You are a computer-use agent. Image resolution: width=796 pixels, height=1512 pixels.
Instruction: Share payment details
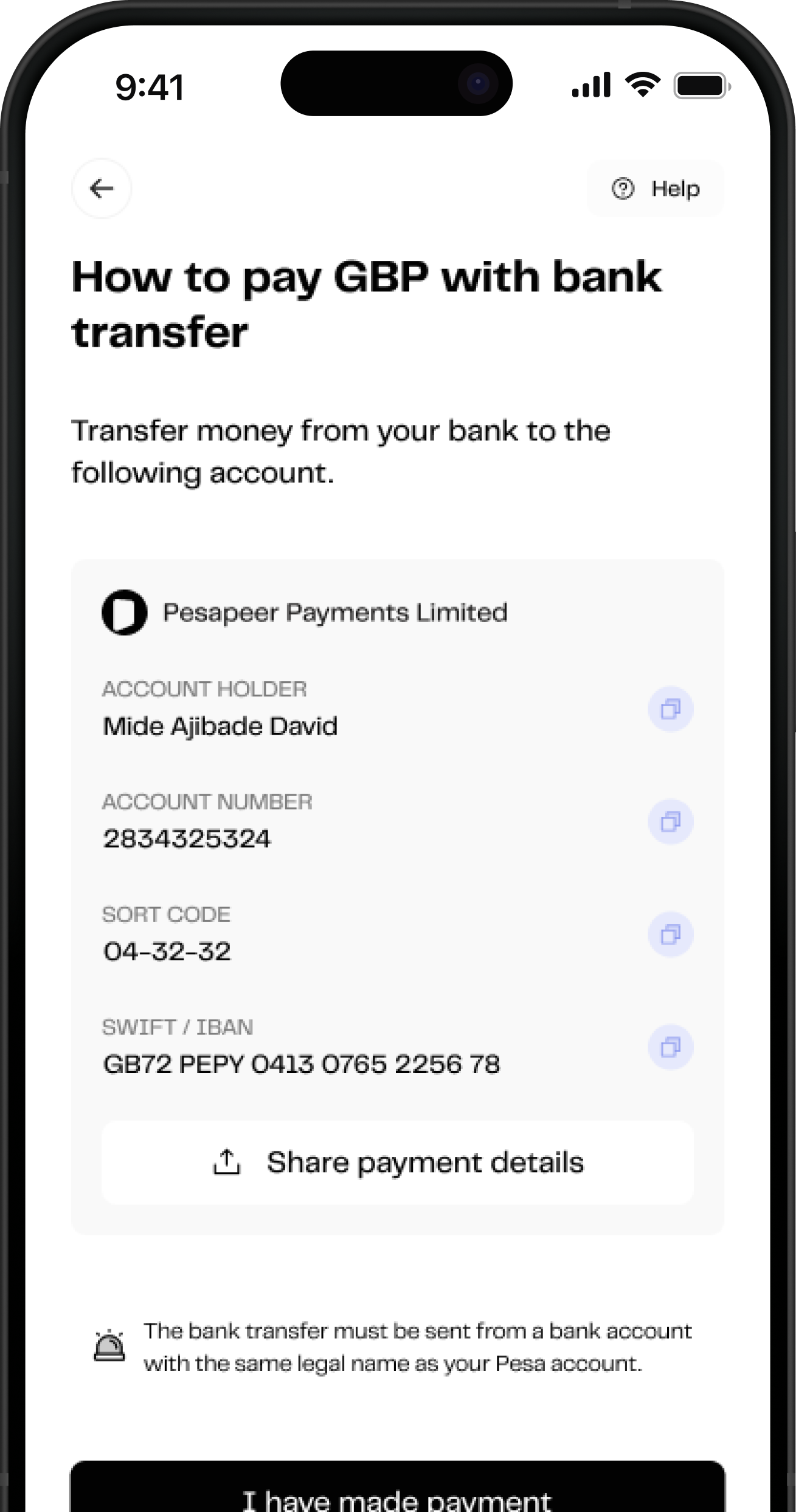(398, 1162)
